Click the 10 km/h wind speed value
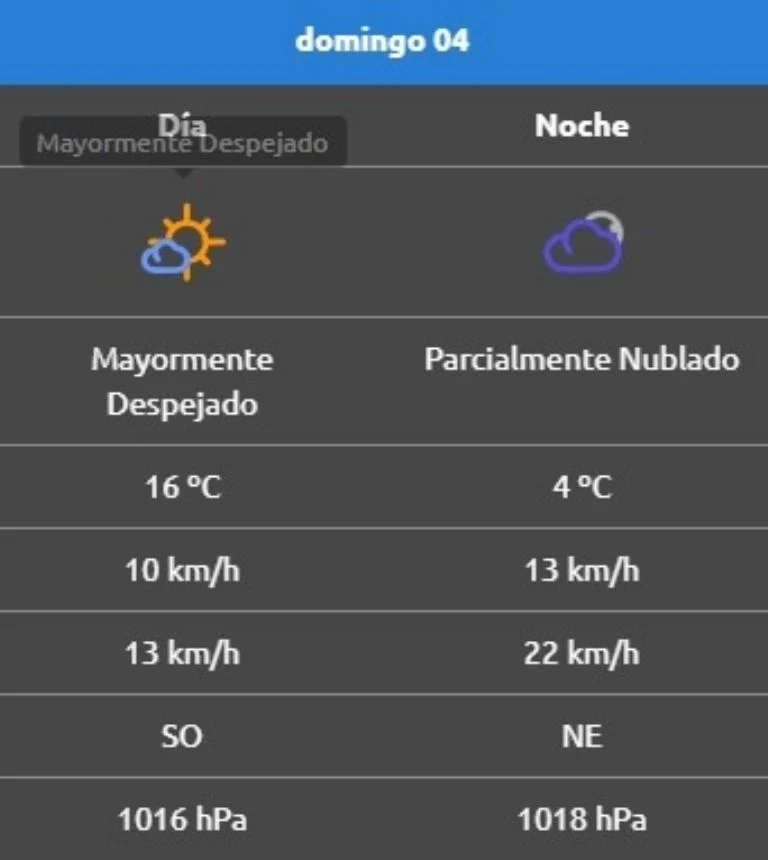The height and width of the screenshot is (860, 768). point(183,570)
